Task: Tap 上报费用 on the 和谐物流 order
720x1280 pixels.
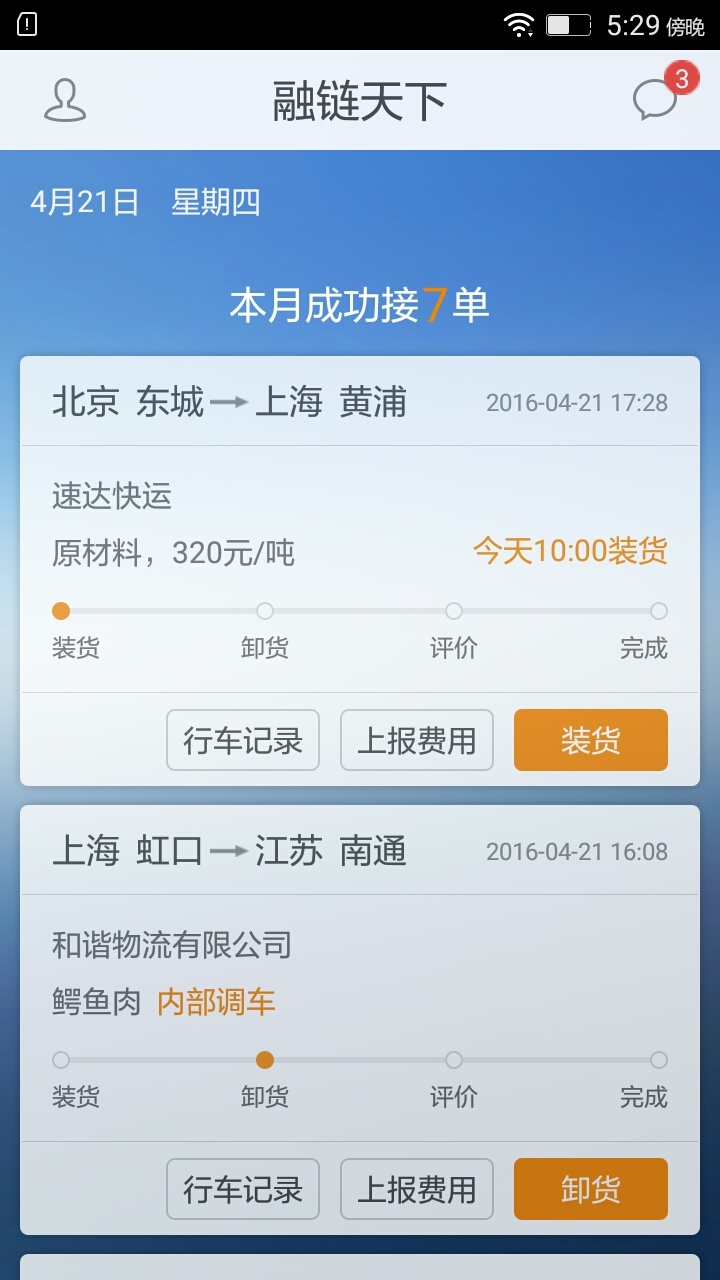Action: [416, 1189]
